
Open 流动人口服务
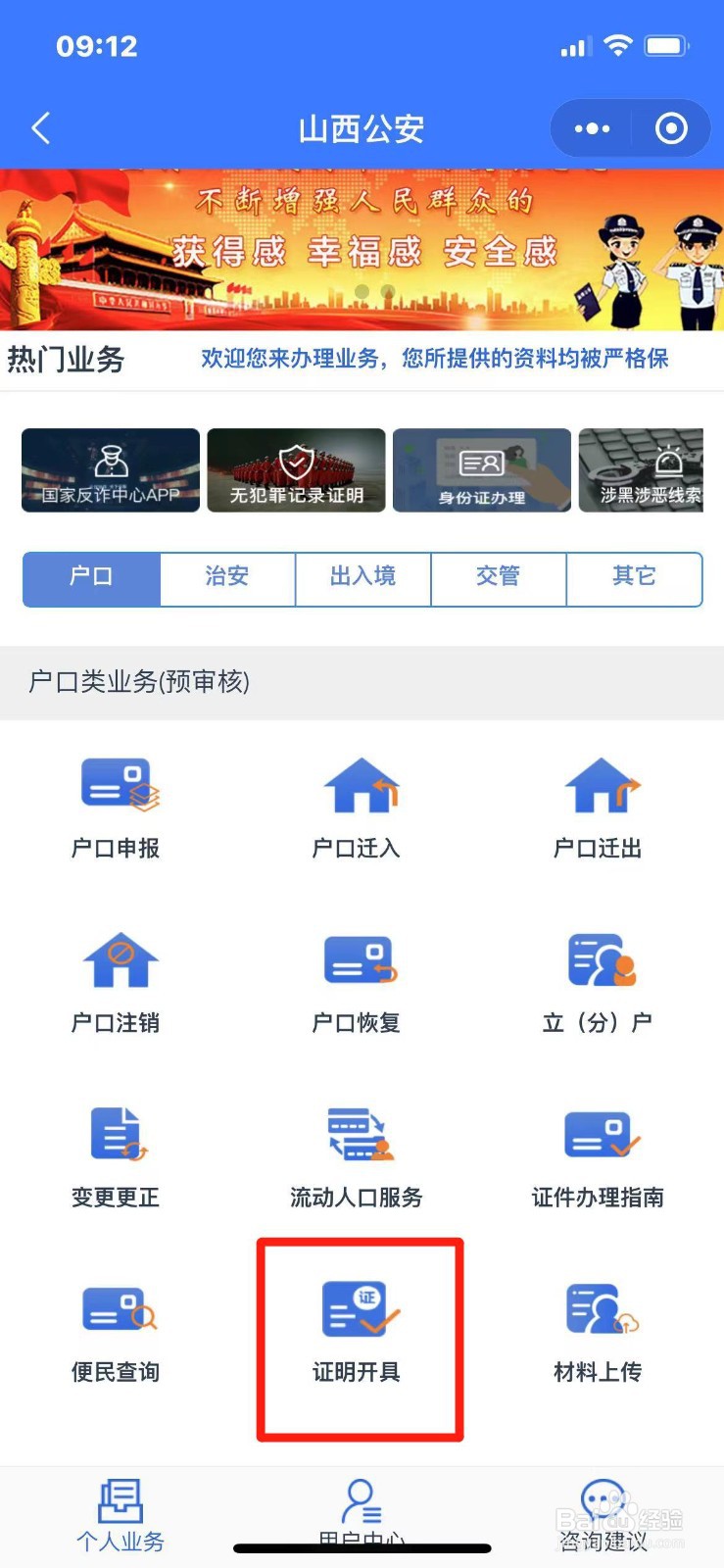(x=357, y=1157)
